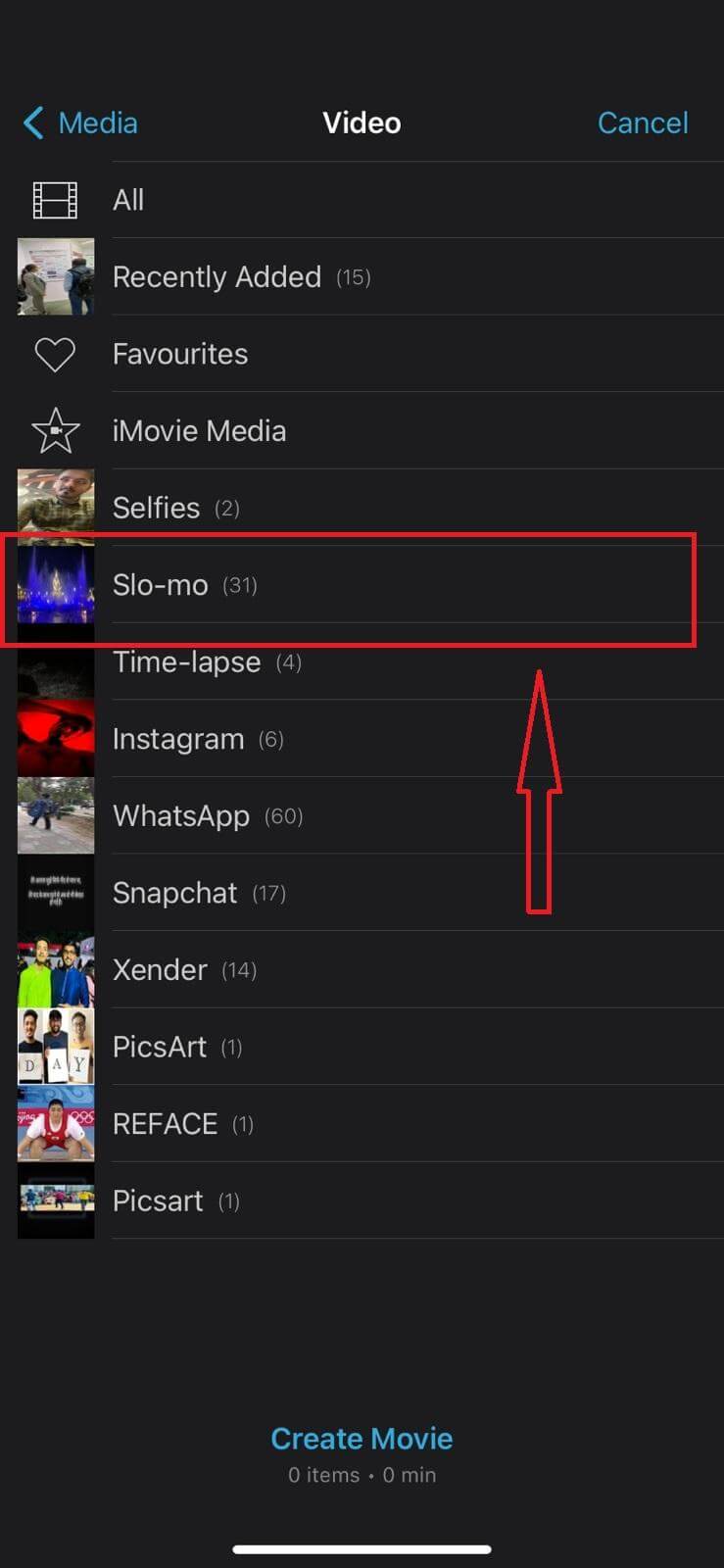This screenshot has width=724, height=1568.
Task: Tap Create Movie
Action: pos(362,1439)
